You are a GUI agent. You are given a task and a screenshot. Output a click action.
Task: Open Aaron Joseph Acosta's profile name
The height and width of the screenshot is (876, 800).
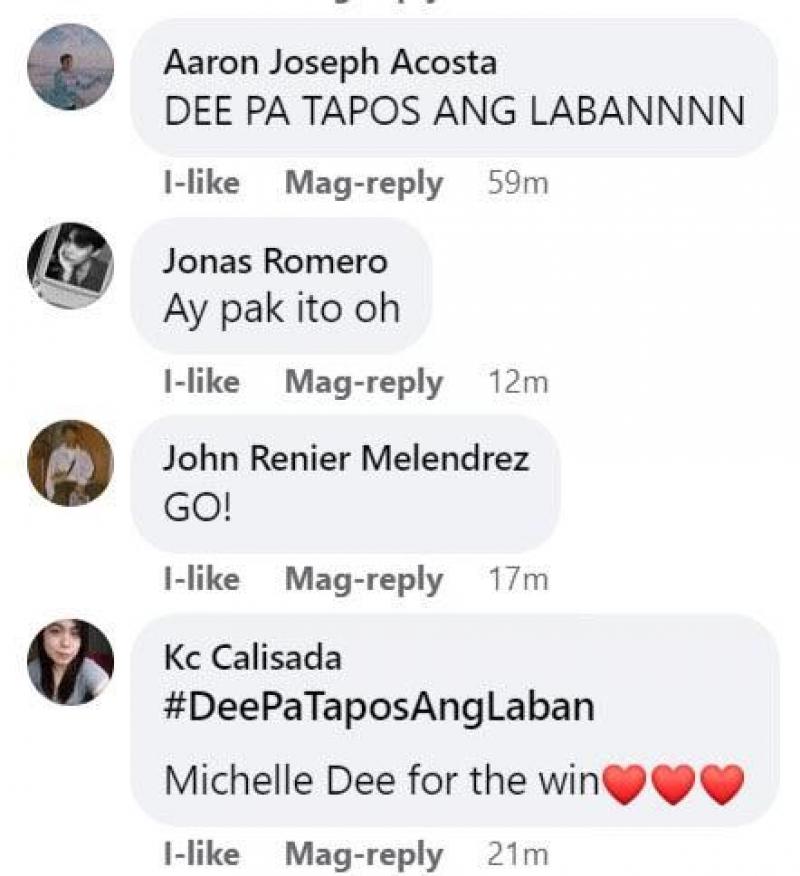pos(330,63)
